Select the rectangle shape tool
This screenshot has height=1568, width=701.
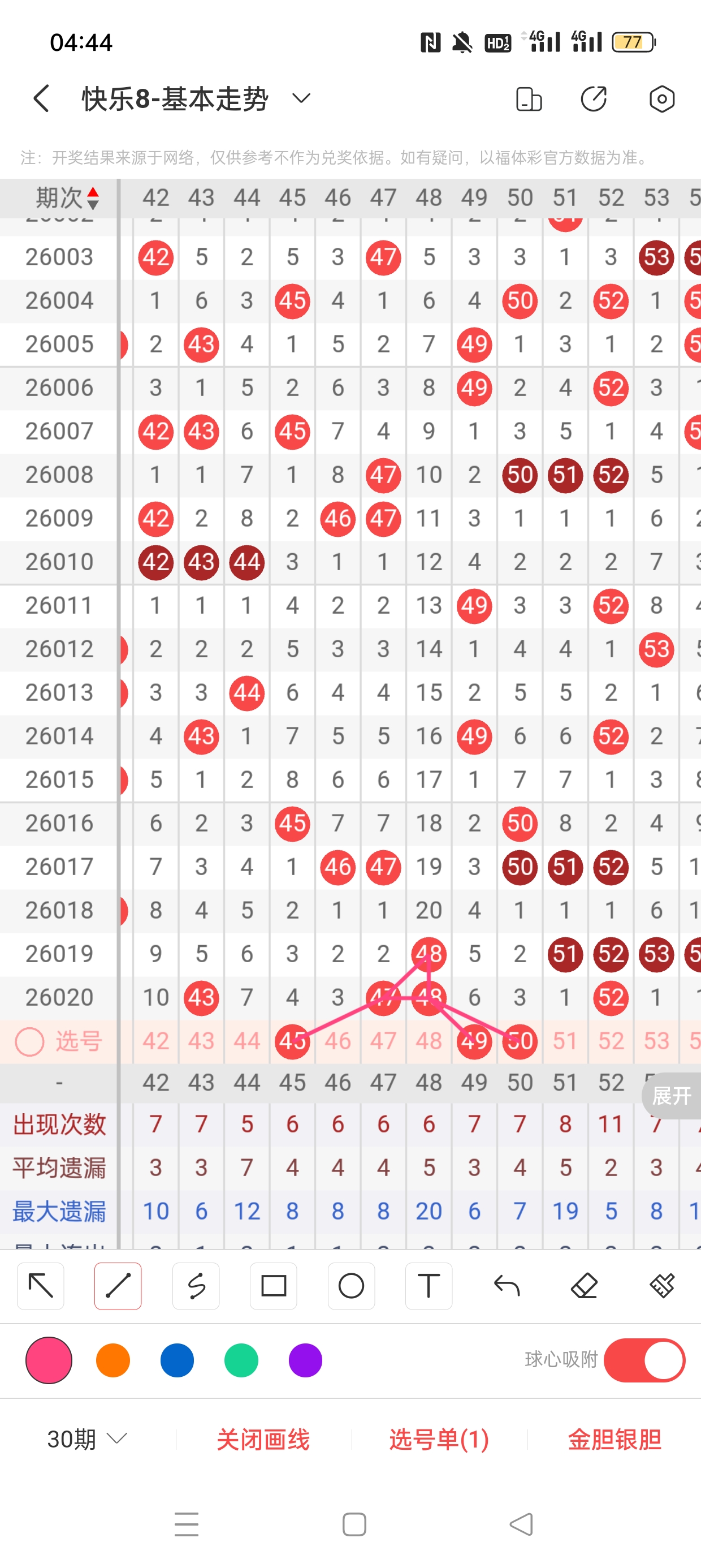273,1286
